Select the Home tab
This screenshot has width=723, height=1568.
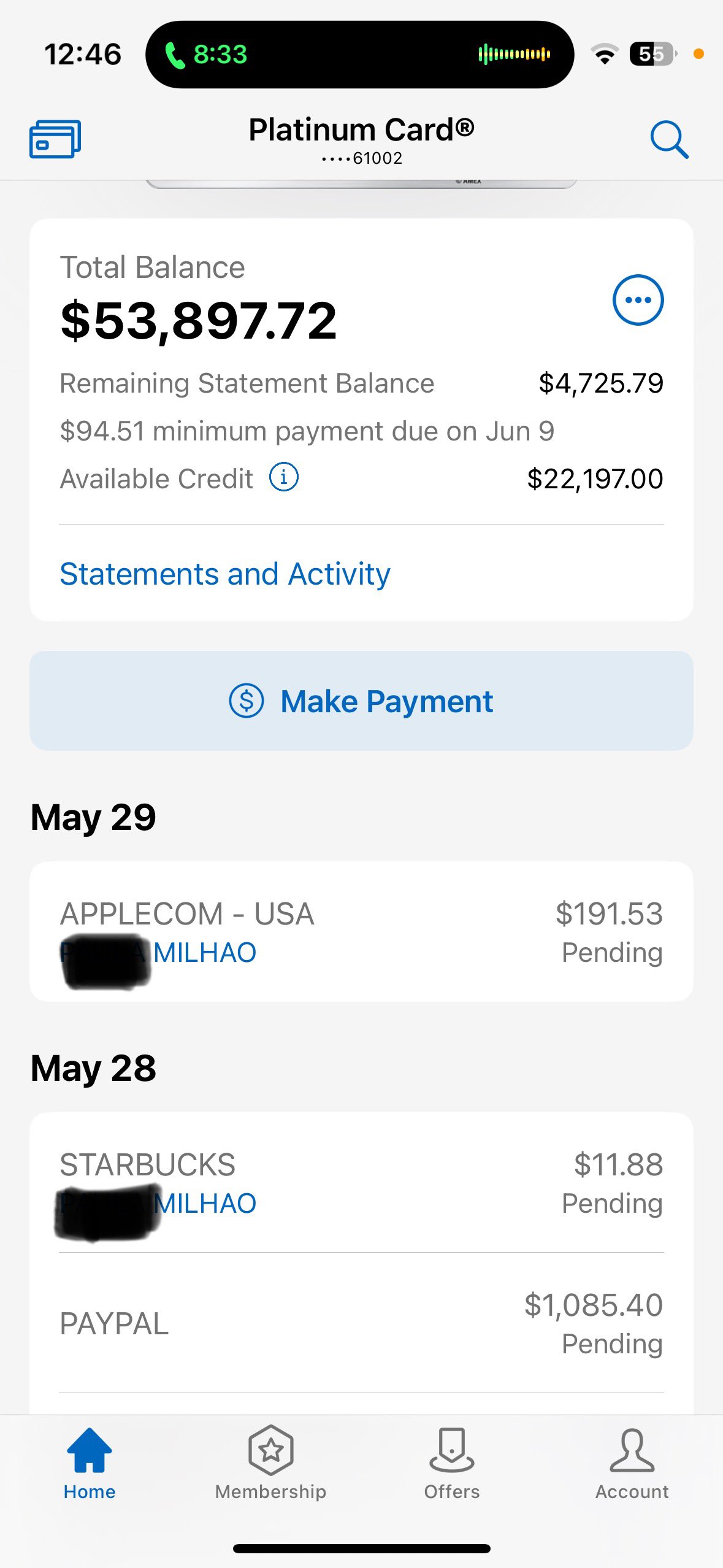[x=90, y=1463]
